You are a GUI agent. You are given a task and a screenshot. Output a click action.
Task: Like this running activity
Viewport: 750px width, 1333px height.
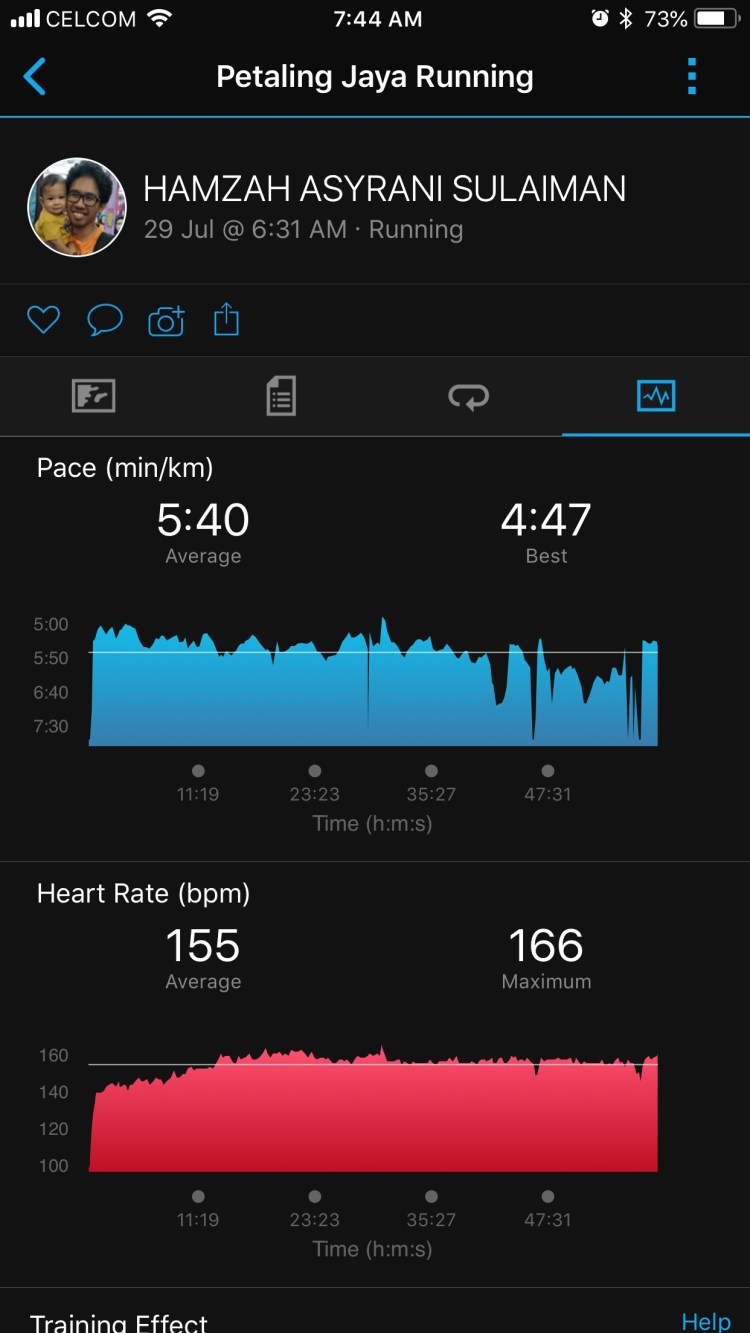43,320
